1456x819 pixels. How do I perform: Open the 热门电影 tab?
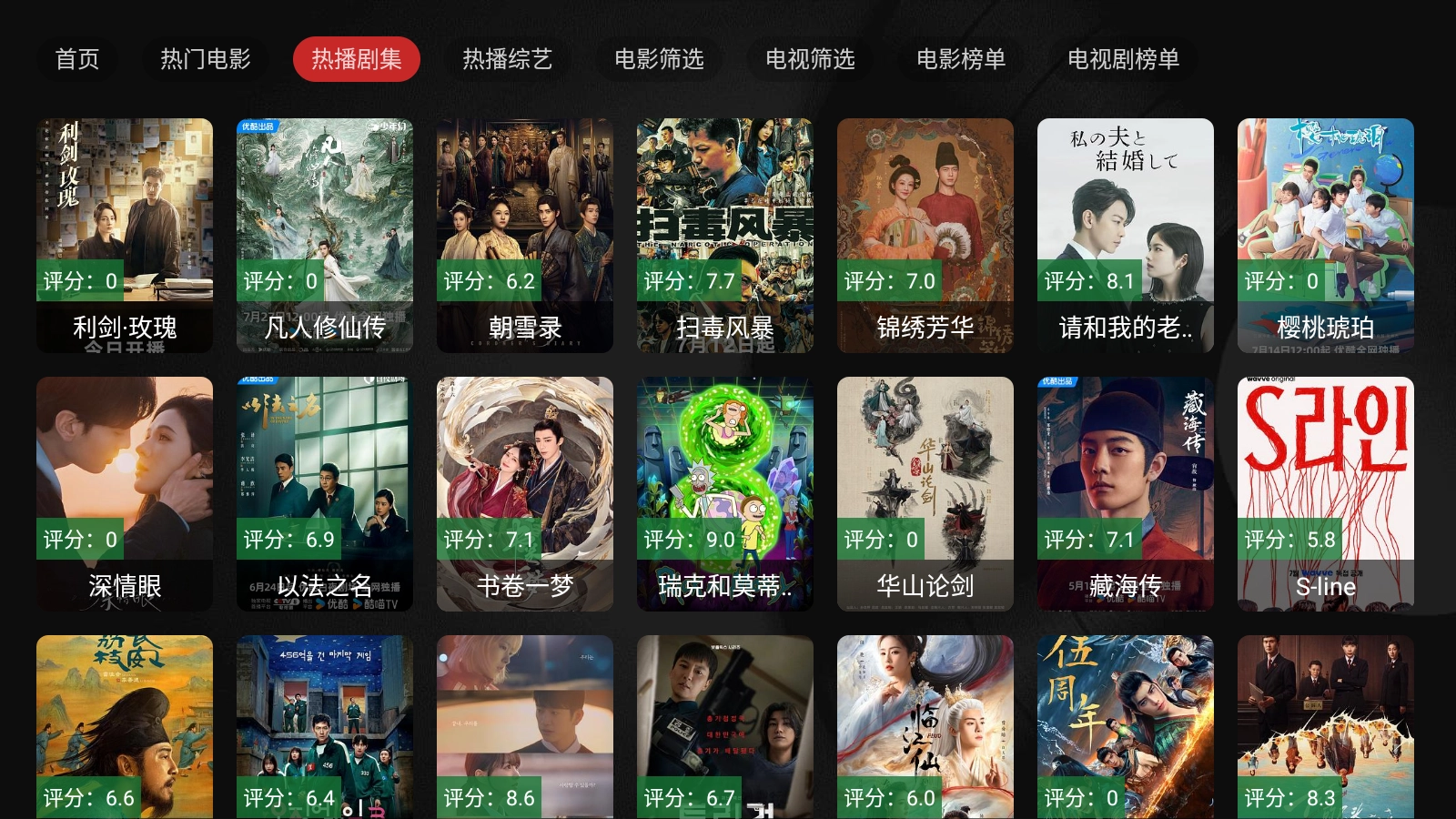pyautogui.click(x=206, y=59)
